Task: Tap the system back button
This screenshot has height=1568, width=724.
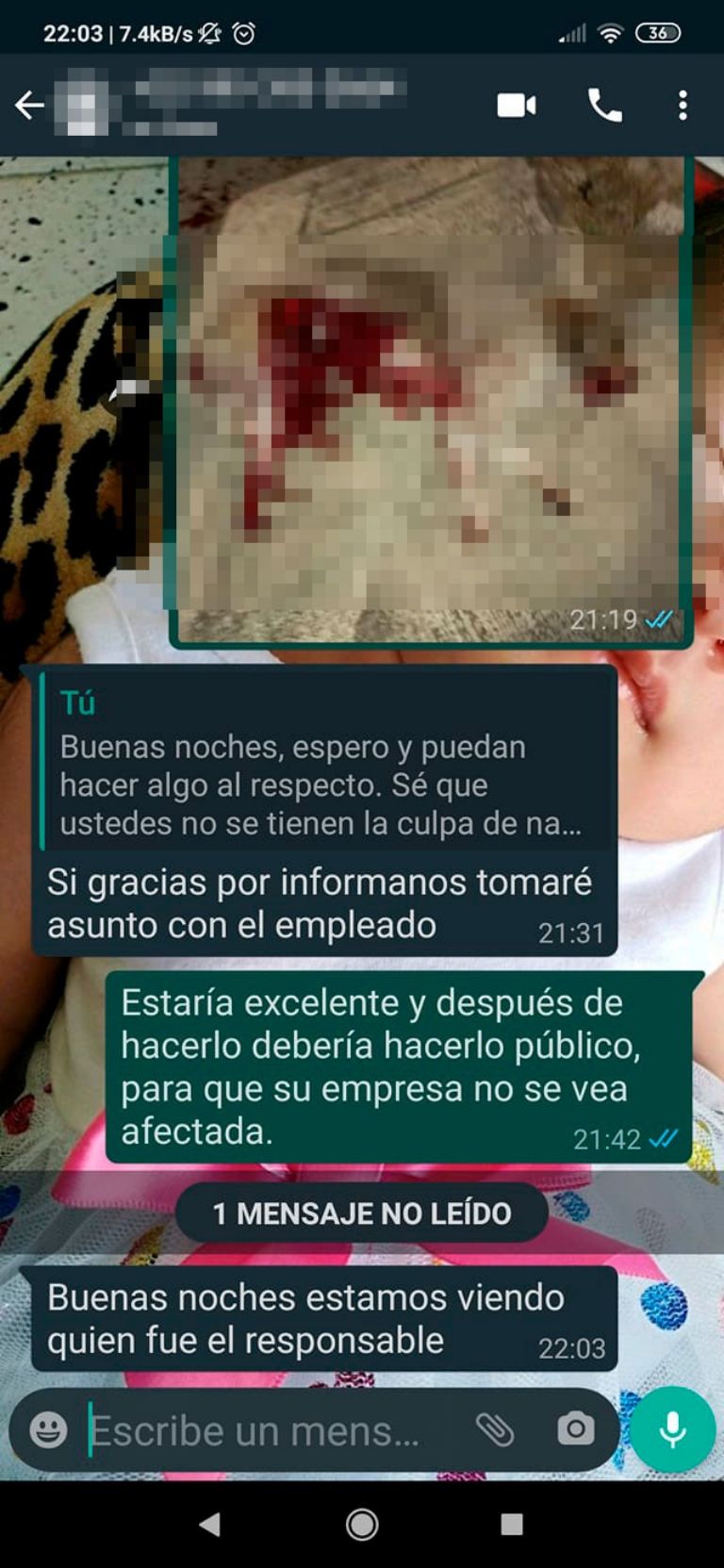Action: tap(210, 1525)
